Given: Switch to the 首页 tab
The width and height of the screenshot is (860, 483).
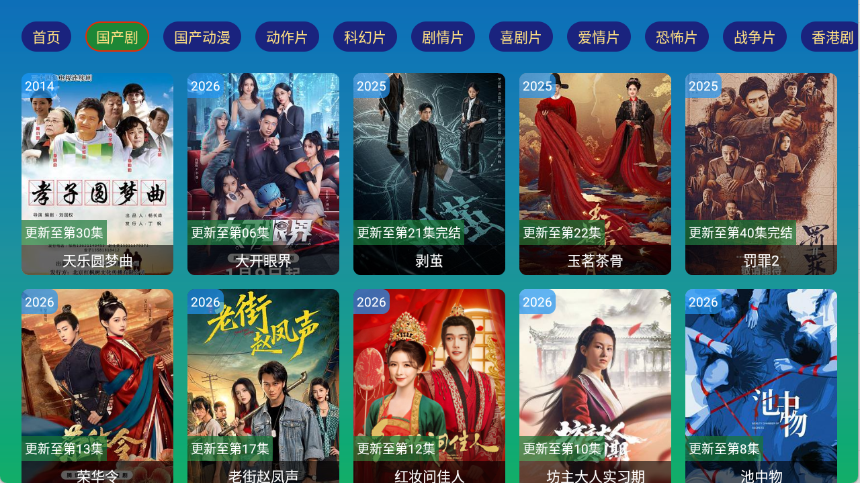Looking at the screenshot, I should pos(46,37).
